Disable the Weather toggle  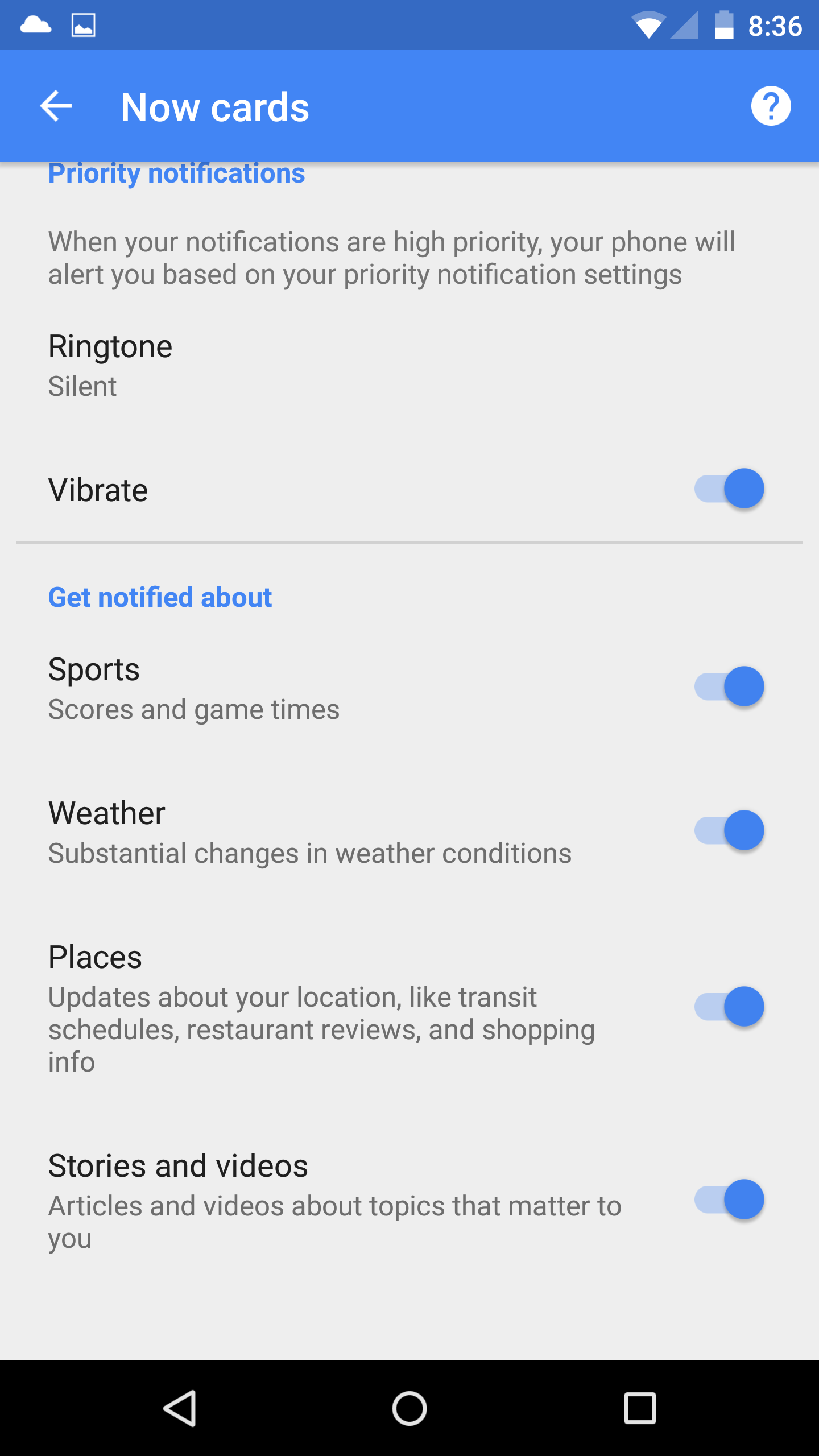click(730, 830)
